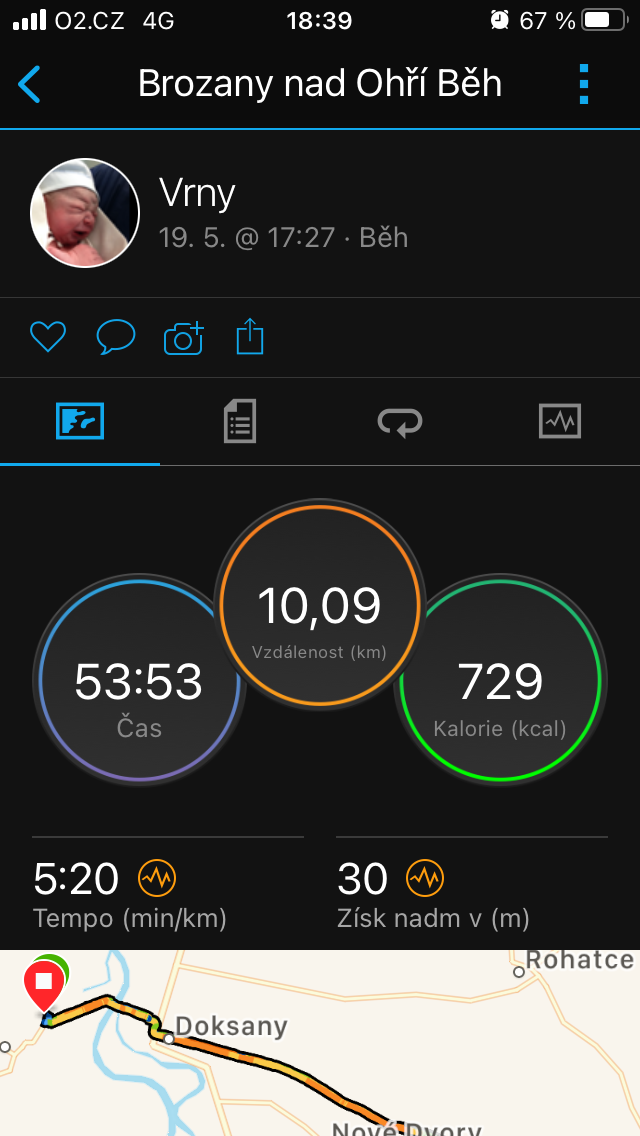Tap the chart icon next to Zisk nadm v
The width and height of the screenshot is (640, 1136).
[425, 879]
